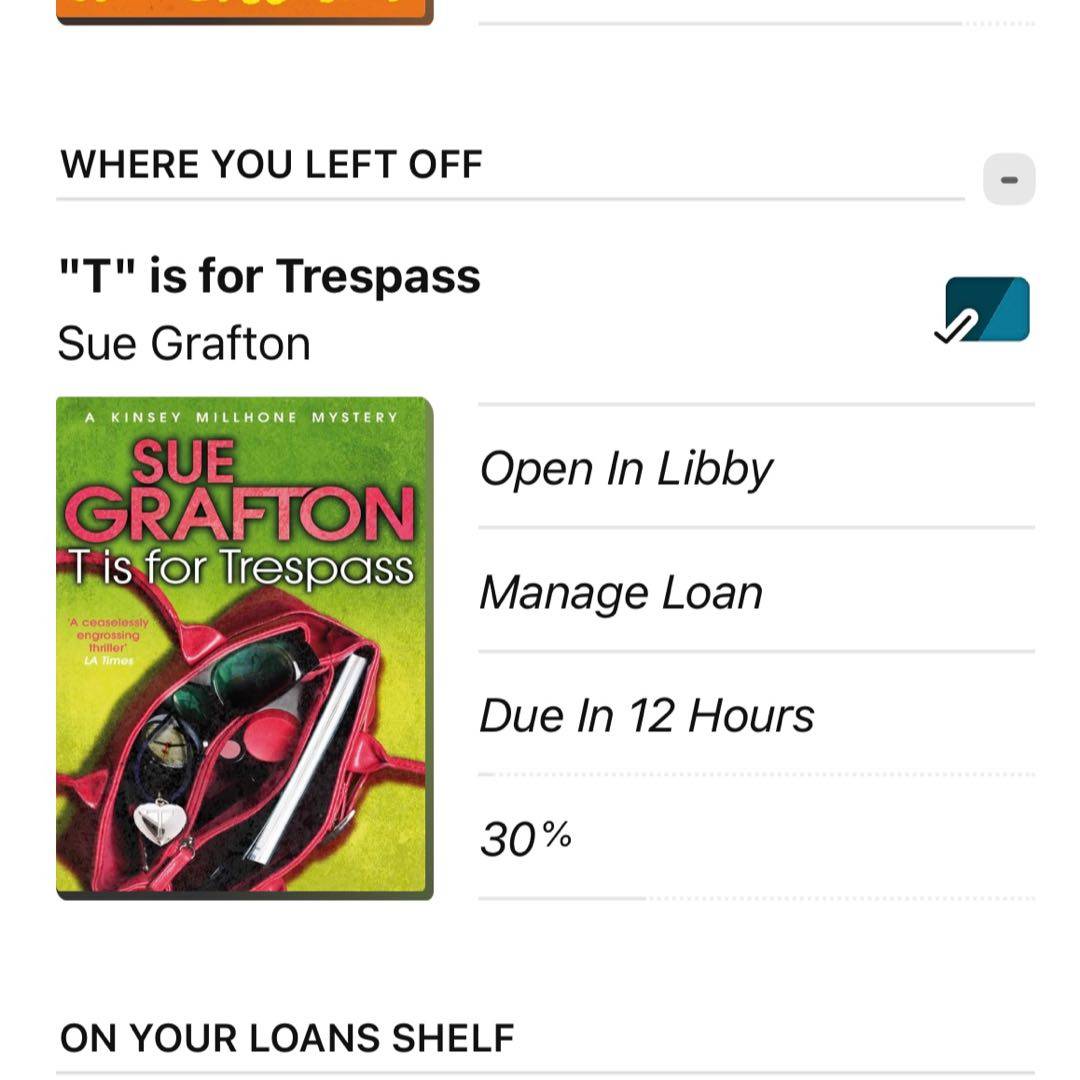Open the T is for Trespass book cover
The image size is (1080, 1080).
(x=244, y=647)
